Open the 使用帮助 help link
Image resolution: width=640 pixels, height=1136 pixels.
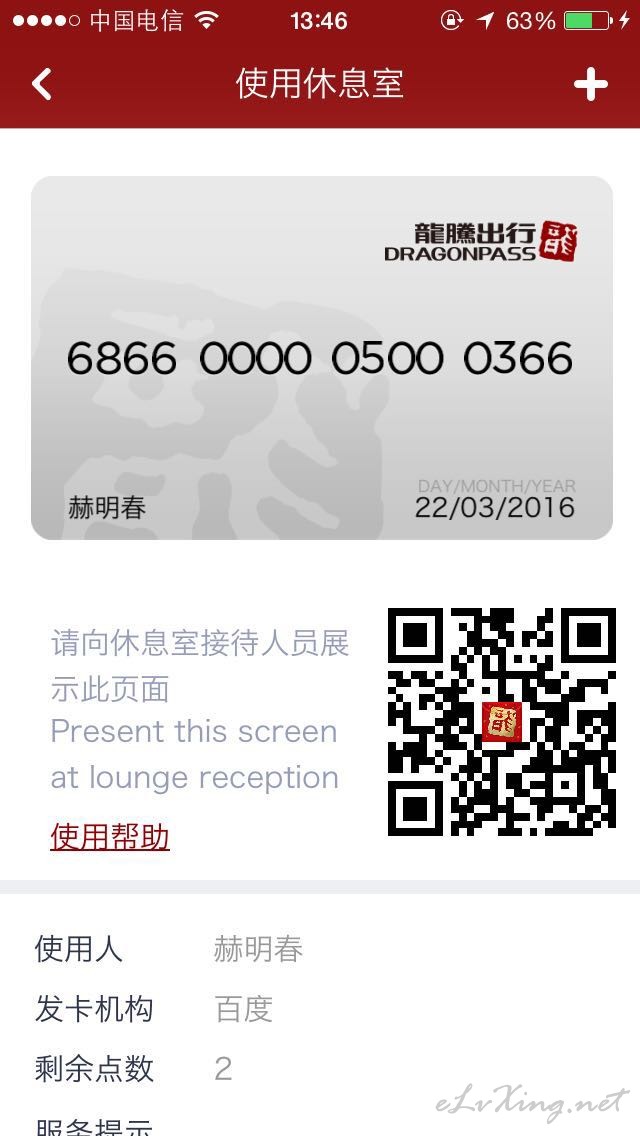(110, 837)
